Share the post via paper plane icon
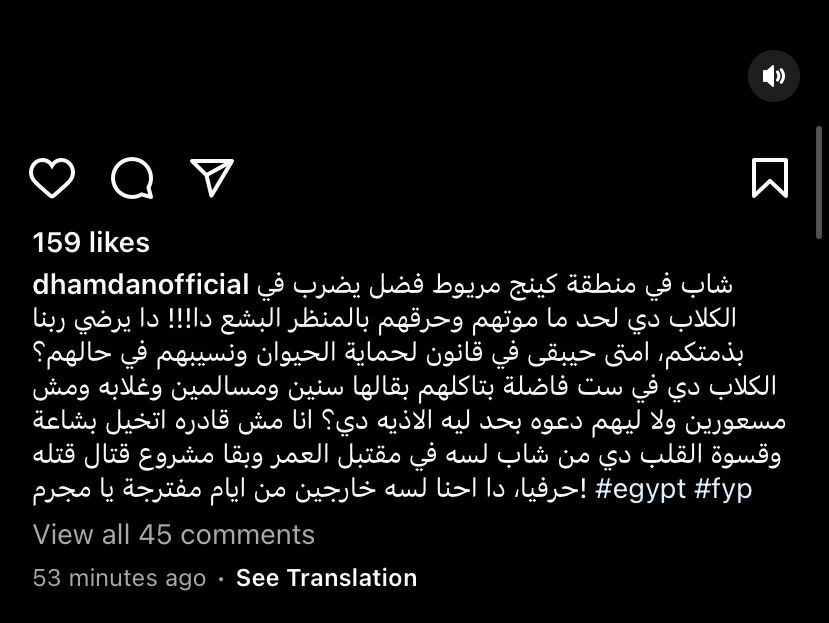Viewport: 829px width, 623px height. click(x=212, y=178)
